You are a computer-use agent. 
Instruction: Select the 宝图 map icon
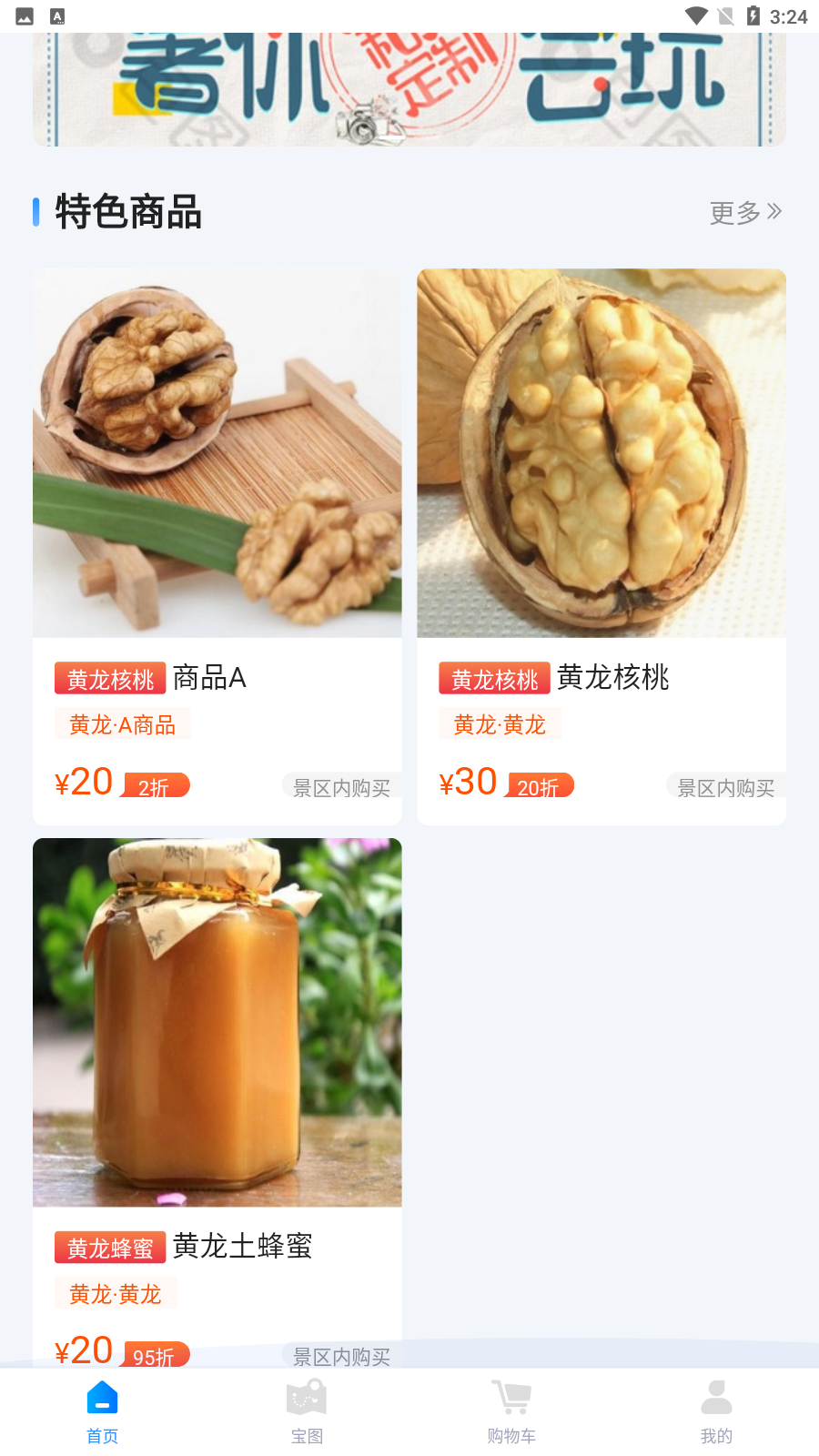pos(307,1395)
